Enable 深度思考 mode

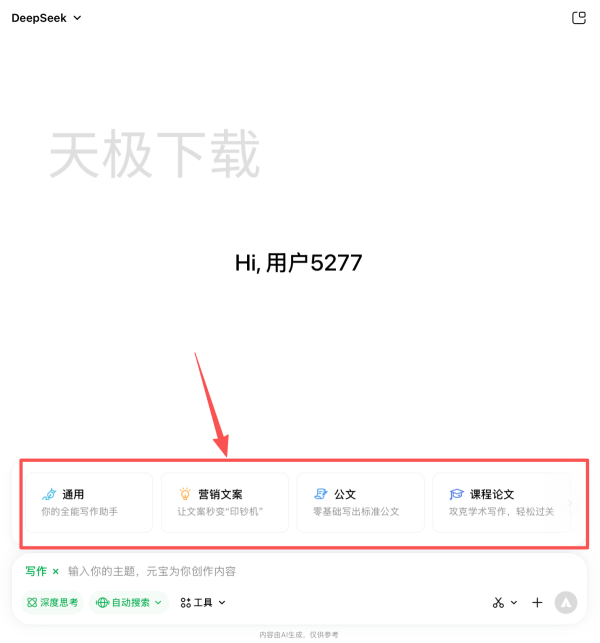(53, 603)
